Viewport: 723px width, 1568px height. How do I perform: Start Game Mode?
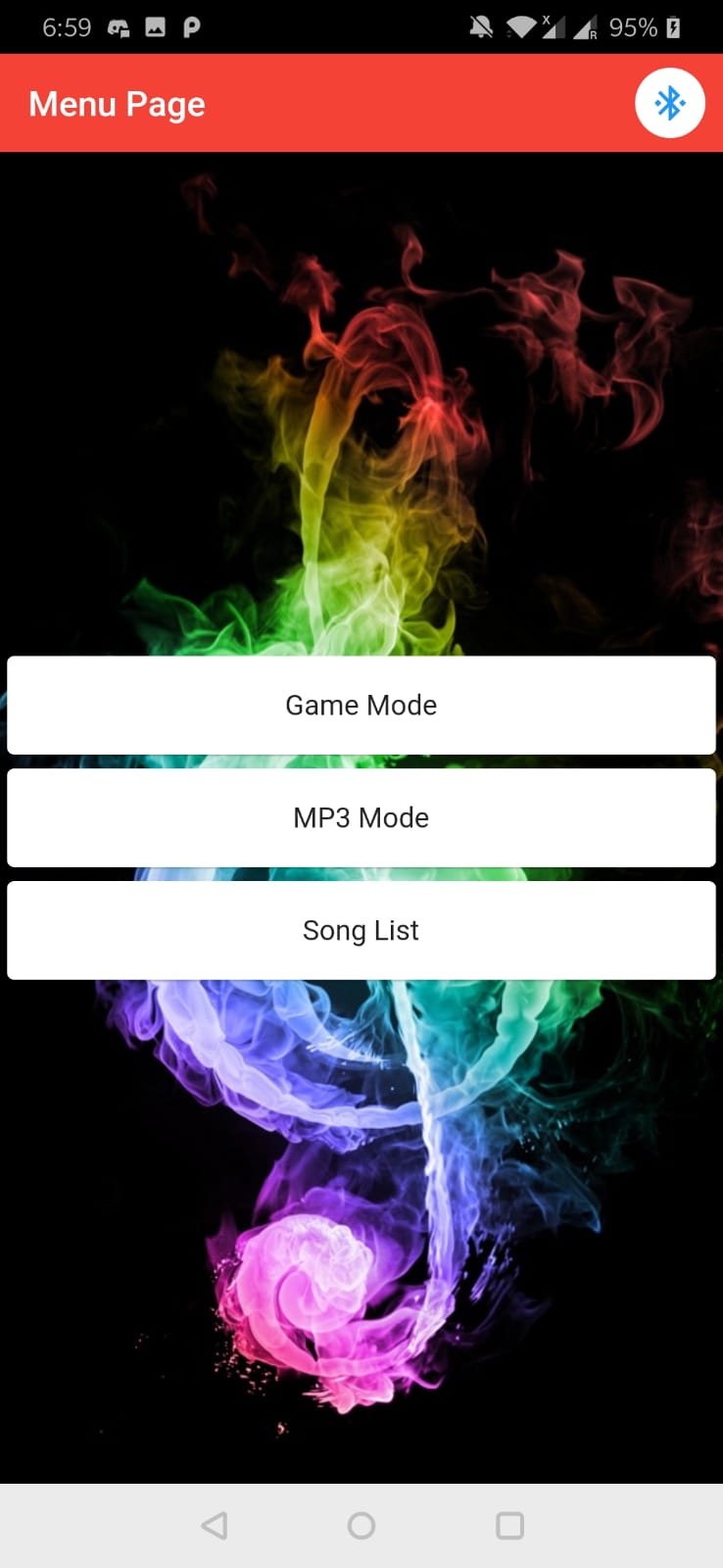point(361,705)
